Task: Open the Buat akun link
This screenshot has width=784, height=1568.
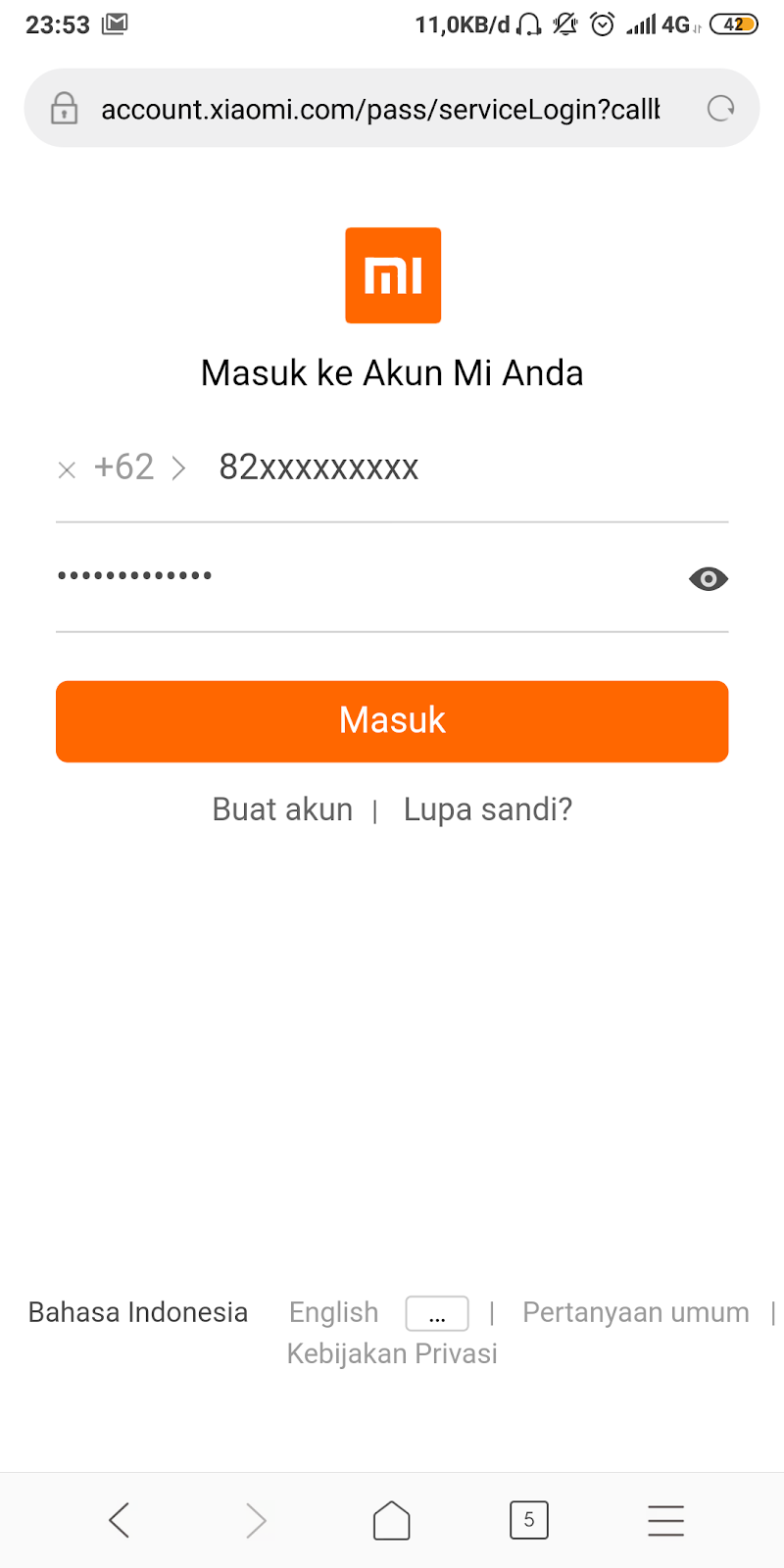Action: pyautogui.click(x=282, y=809)
